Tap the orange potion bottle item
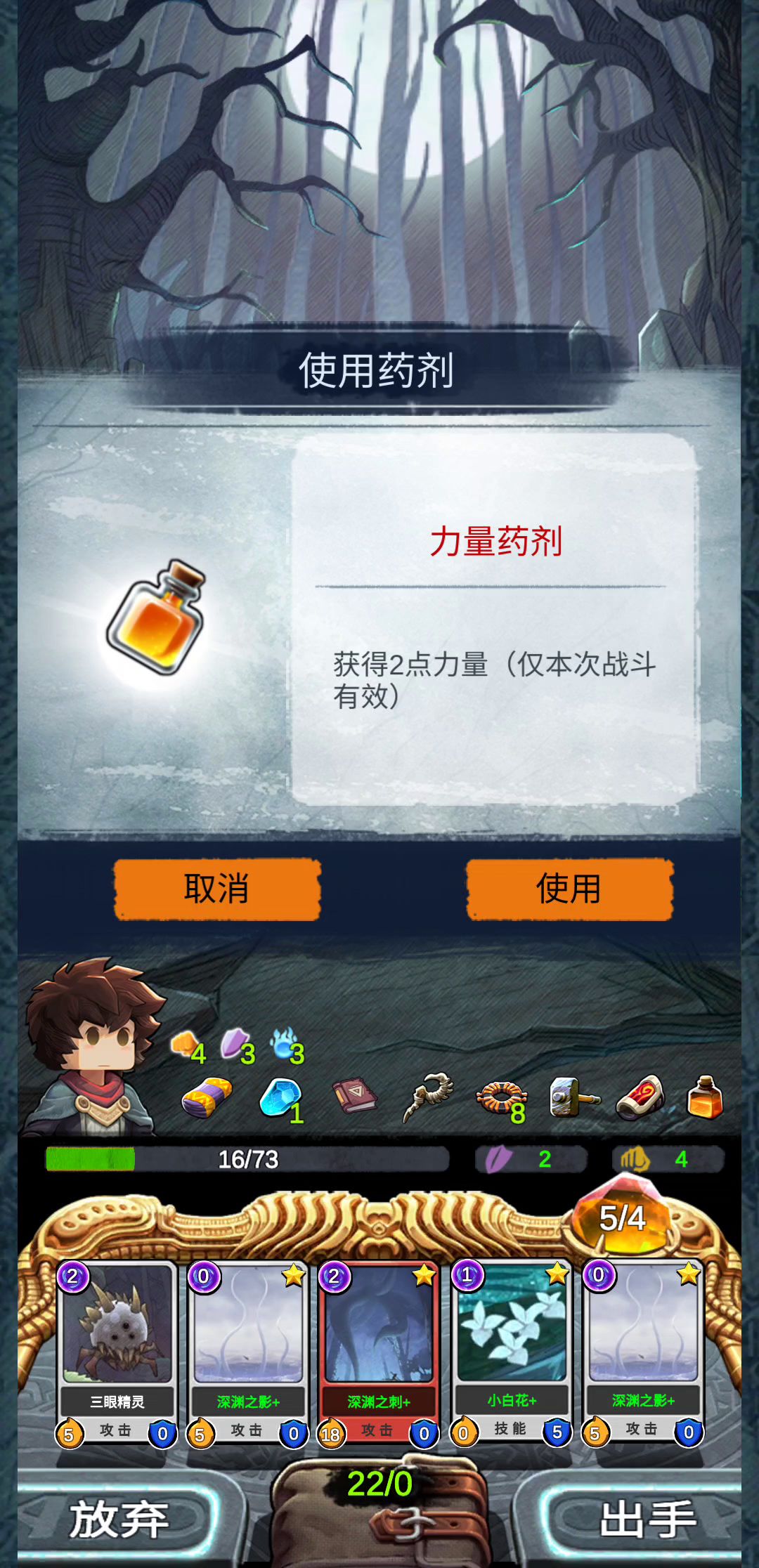The width and height of the screenshot is (759, 1568). point(705,1097)
